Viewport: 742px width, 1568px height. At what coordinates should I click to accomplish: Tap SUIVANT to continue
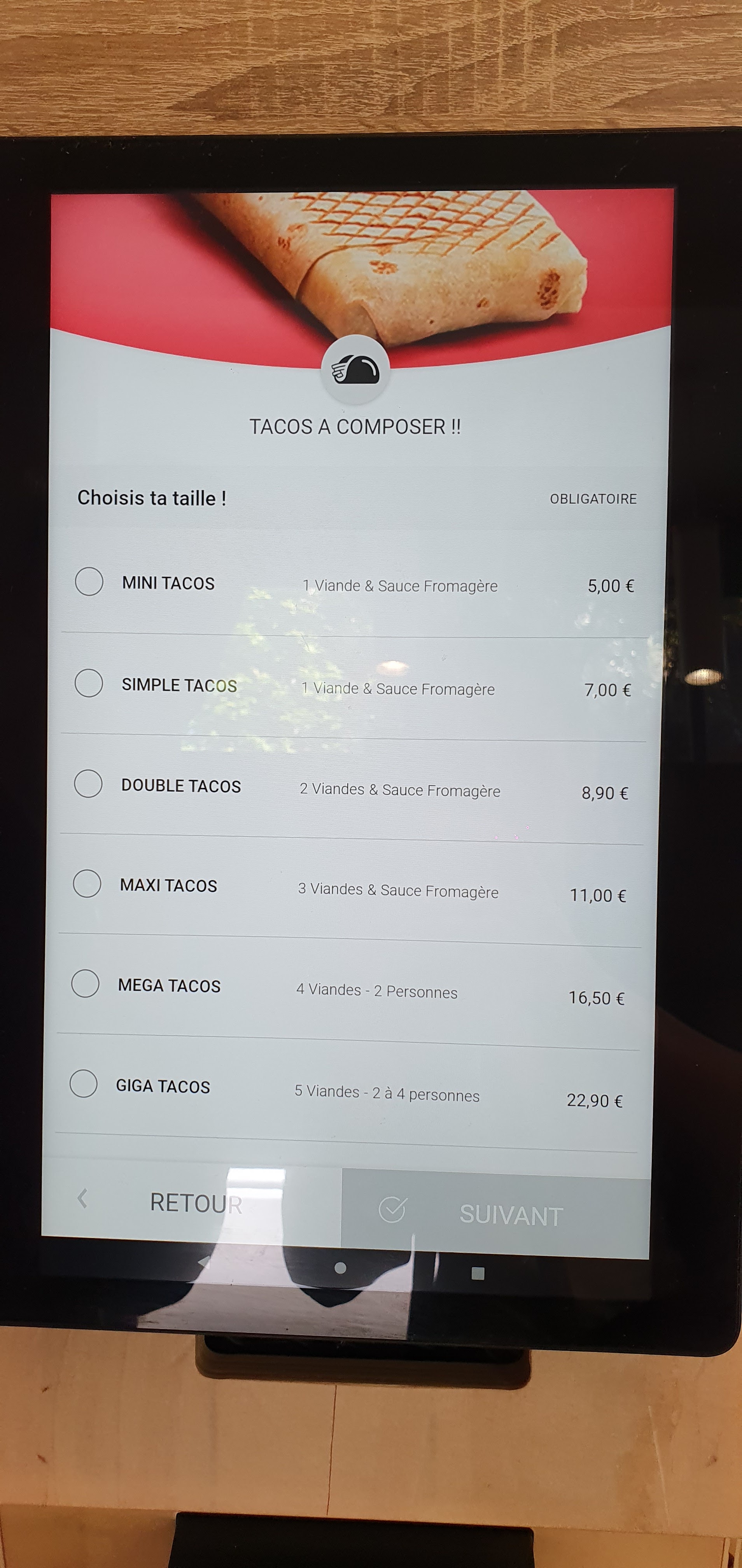point(495,1213)
